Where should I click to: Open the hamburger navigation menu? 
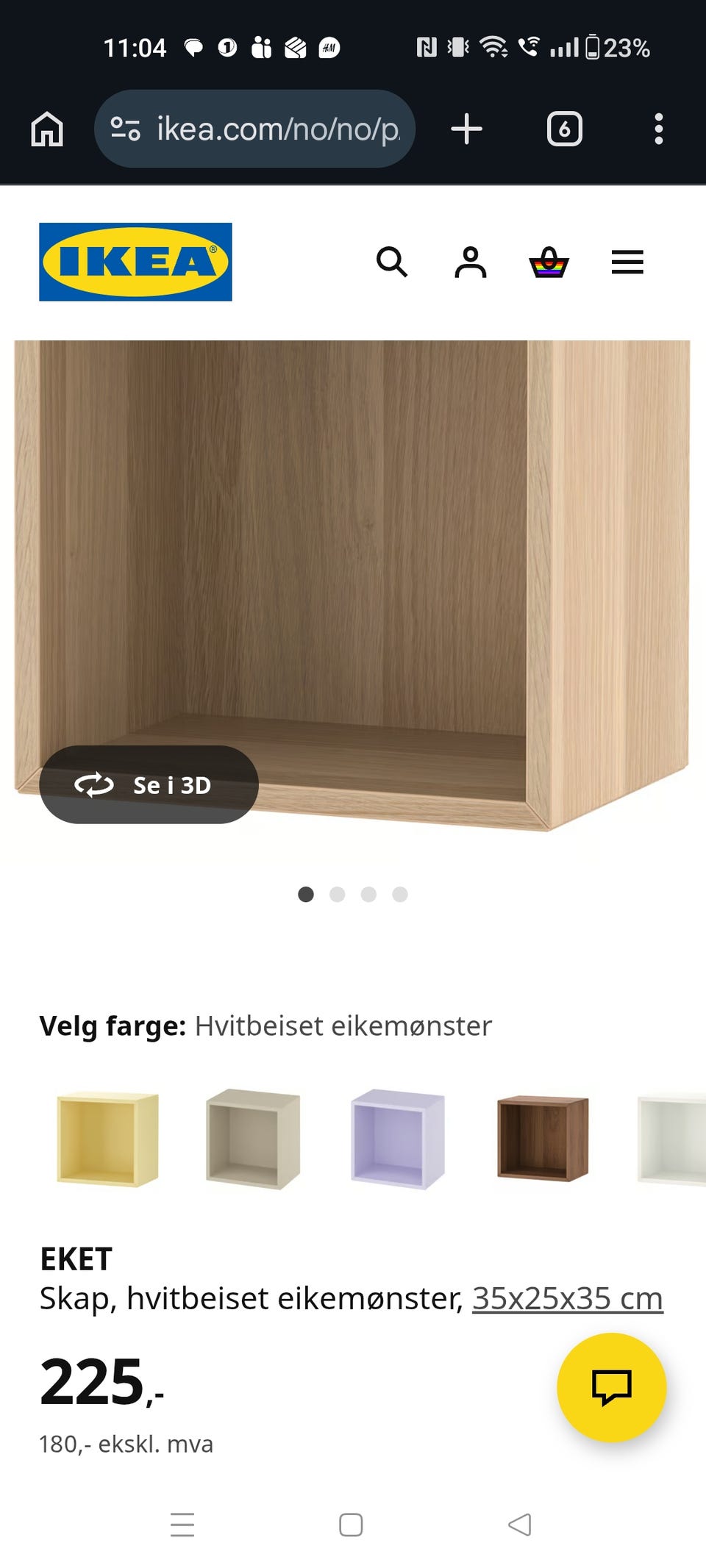tap(627, 262)
